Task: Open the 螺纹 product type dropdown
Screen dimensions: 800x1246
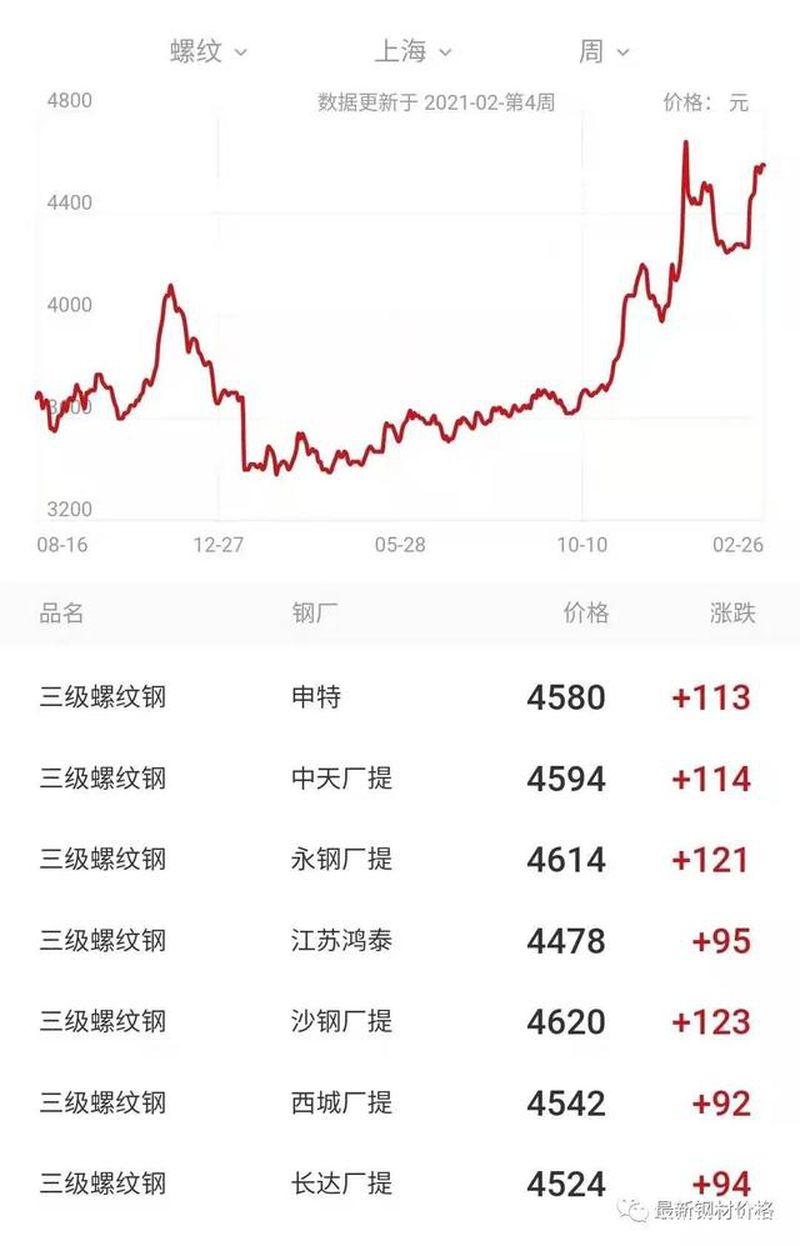Action: (208, 51)
